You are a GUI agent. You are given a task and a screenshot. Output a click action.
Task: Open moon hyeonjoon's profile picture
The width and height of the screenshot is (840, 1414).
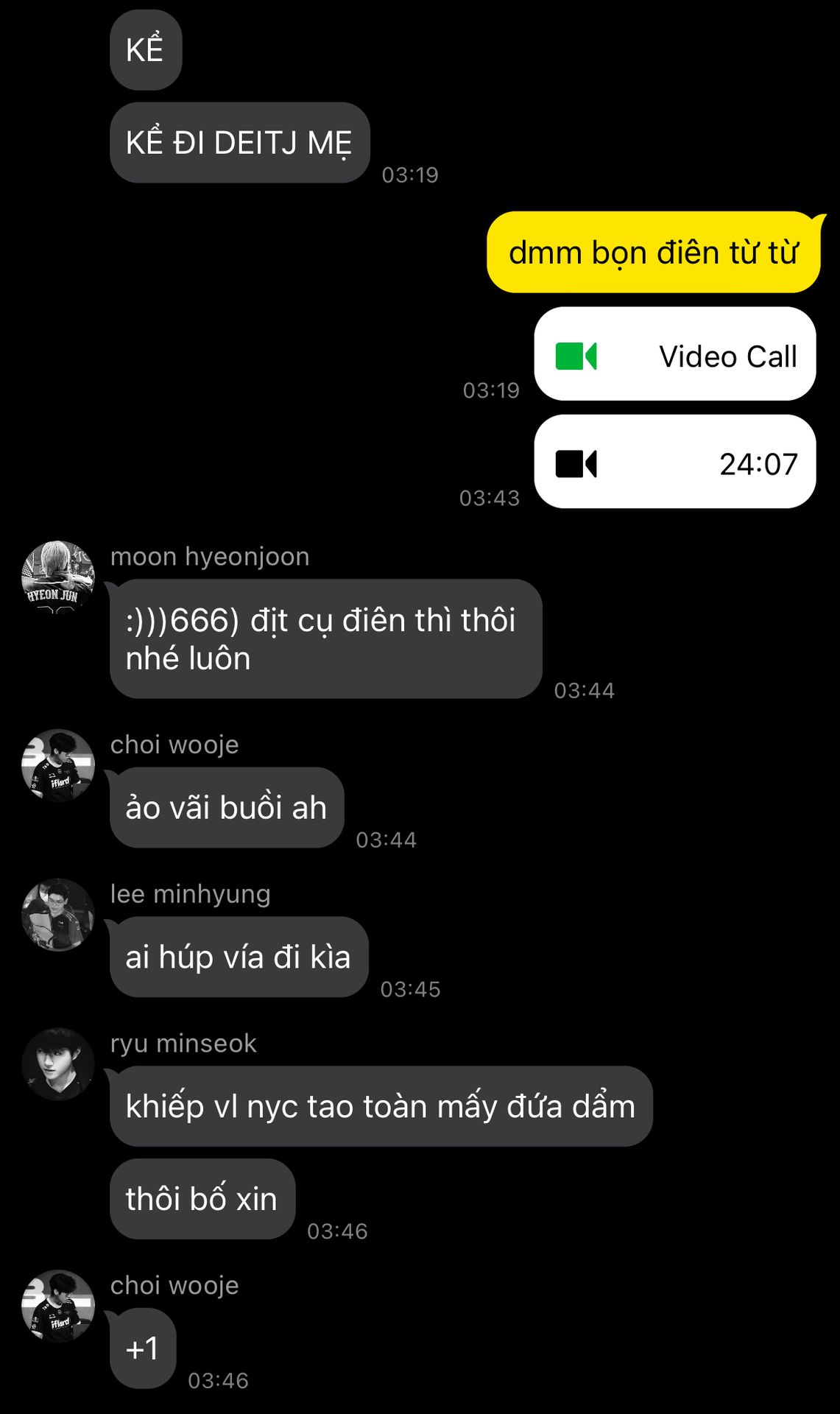pos(58,577)
